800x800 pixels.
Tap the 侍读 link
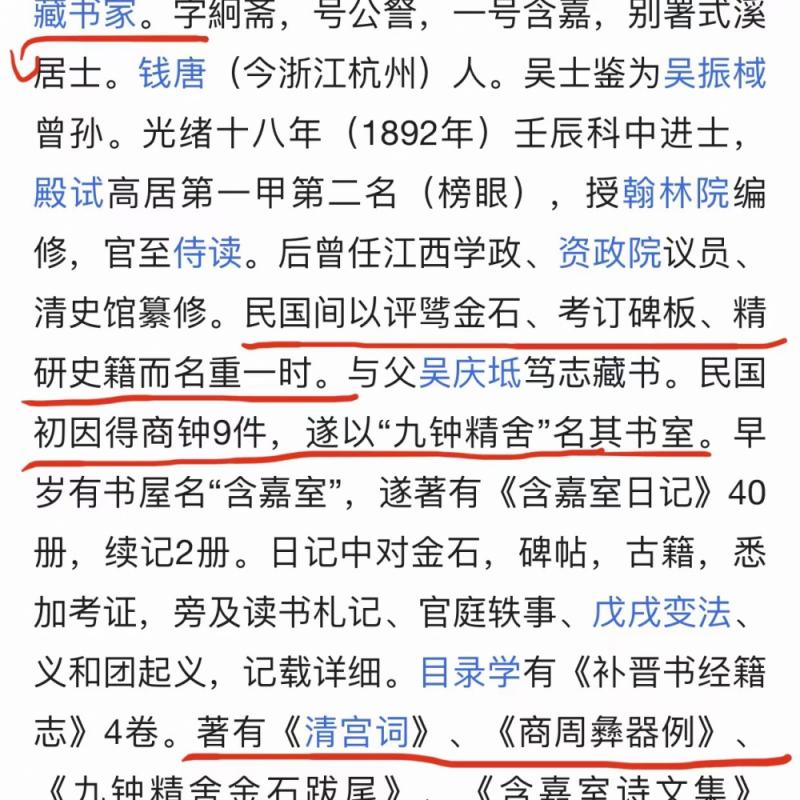click(x=208, y=253)
